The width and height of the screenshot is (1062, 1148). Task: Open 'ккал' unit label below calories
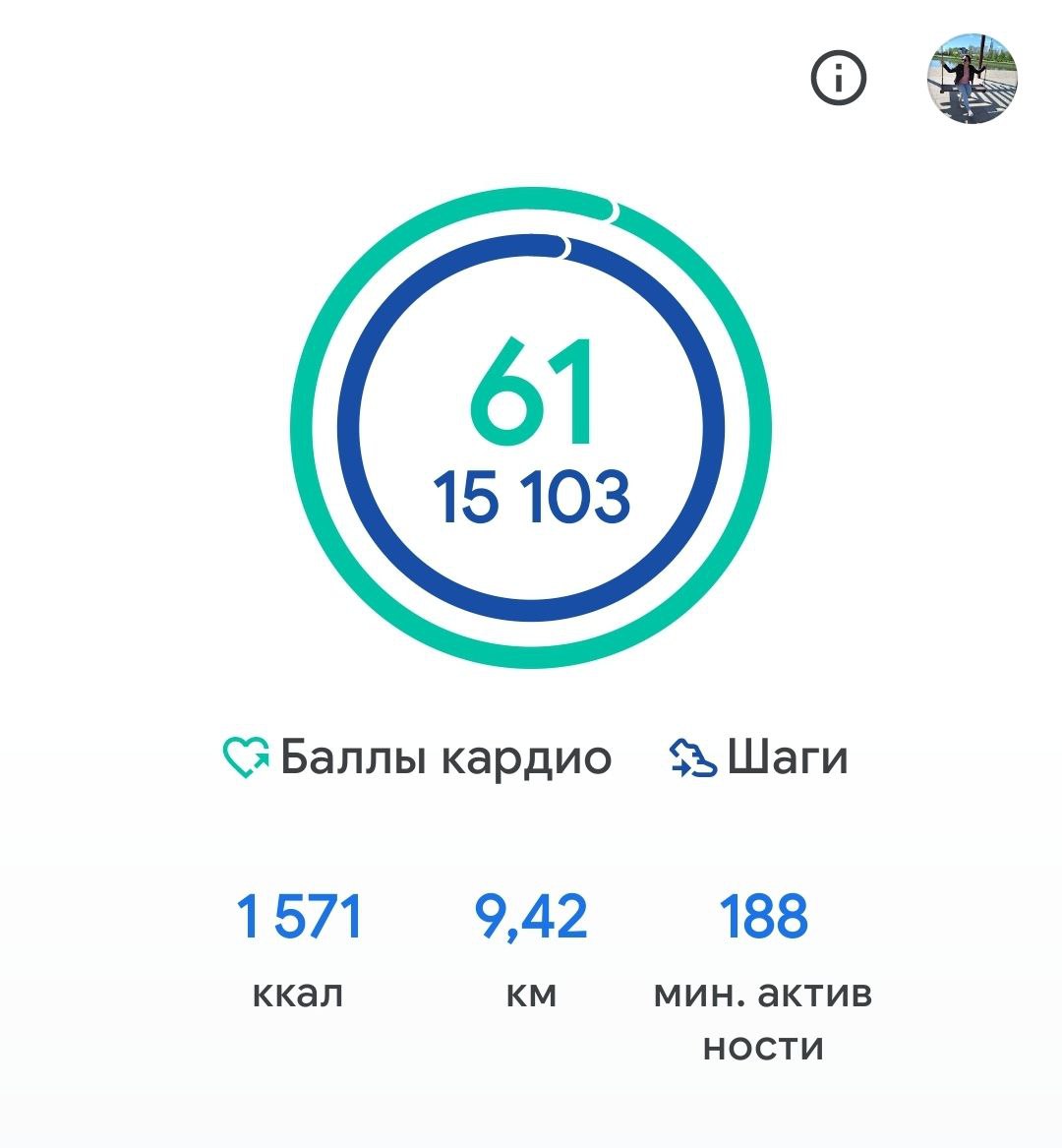click(298, 994)
